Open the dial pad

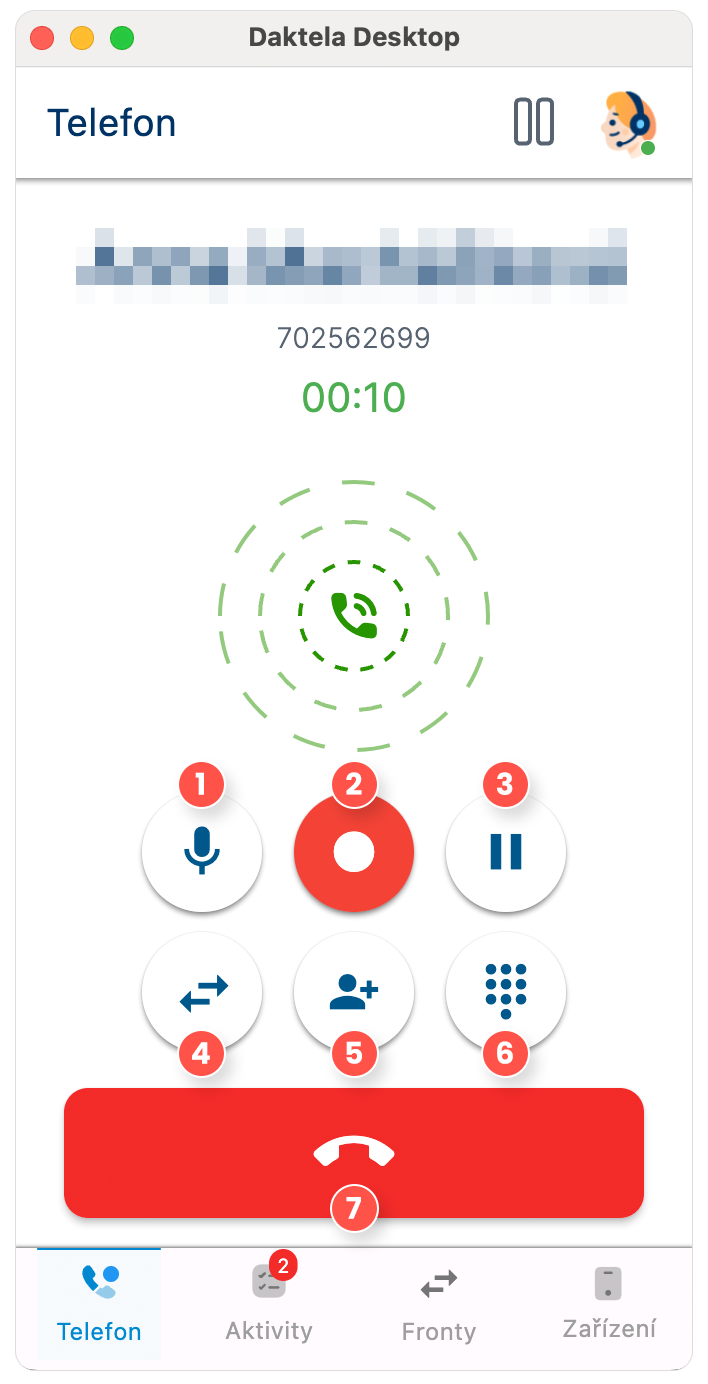coord(505,991)
